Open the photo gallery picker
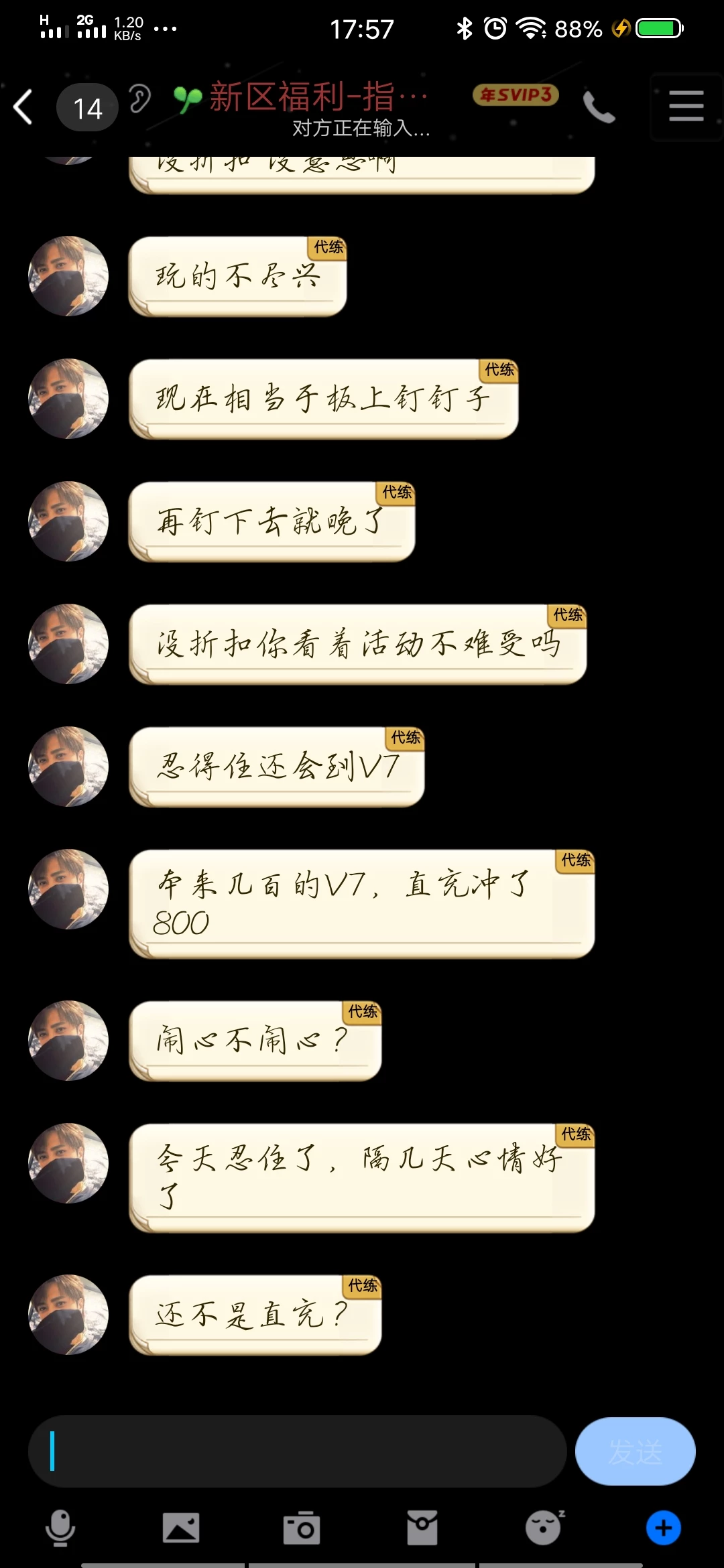The width and height of the screenshot is (724, 1568). point(181,1528)
